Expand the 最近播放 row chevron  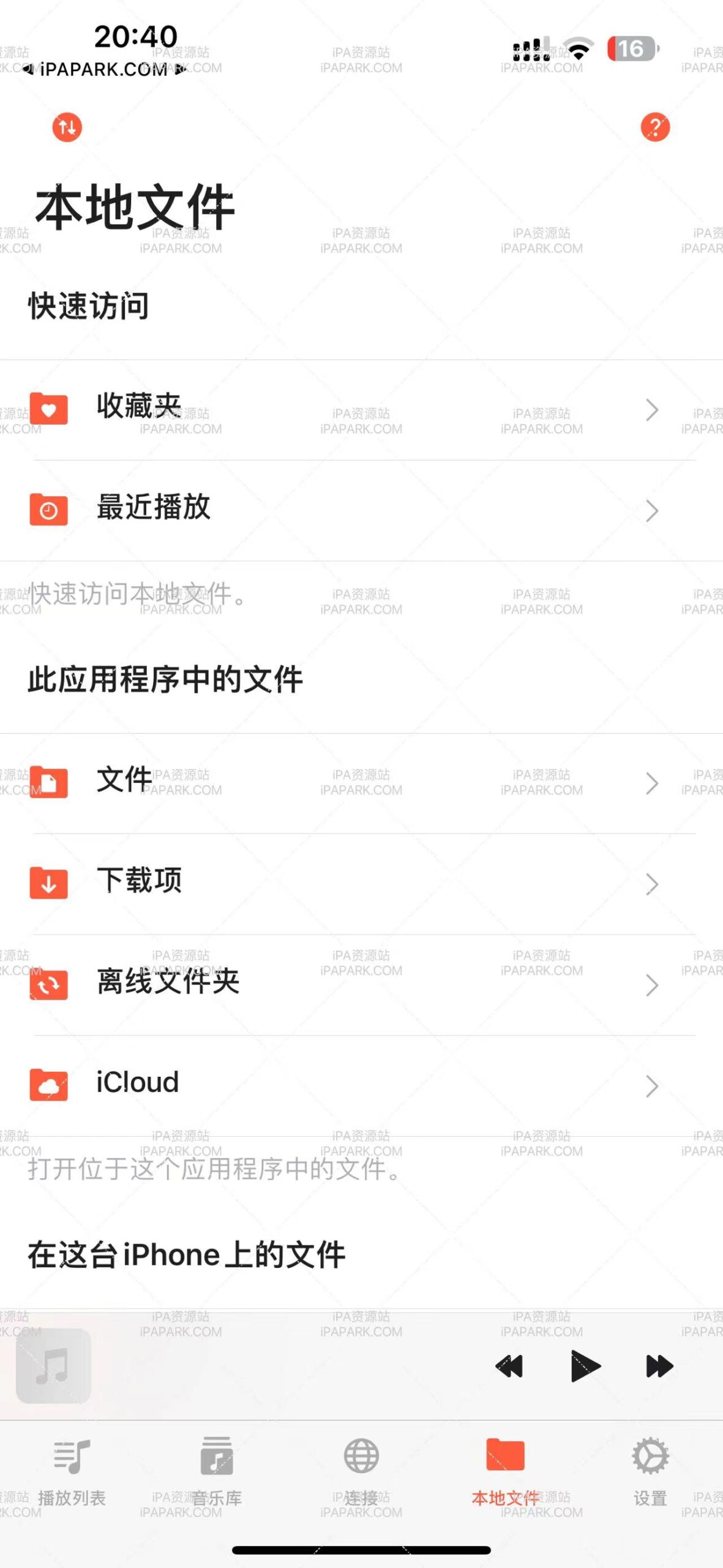click(x=651, y=510)
